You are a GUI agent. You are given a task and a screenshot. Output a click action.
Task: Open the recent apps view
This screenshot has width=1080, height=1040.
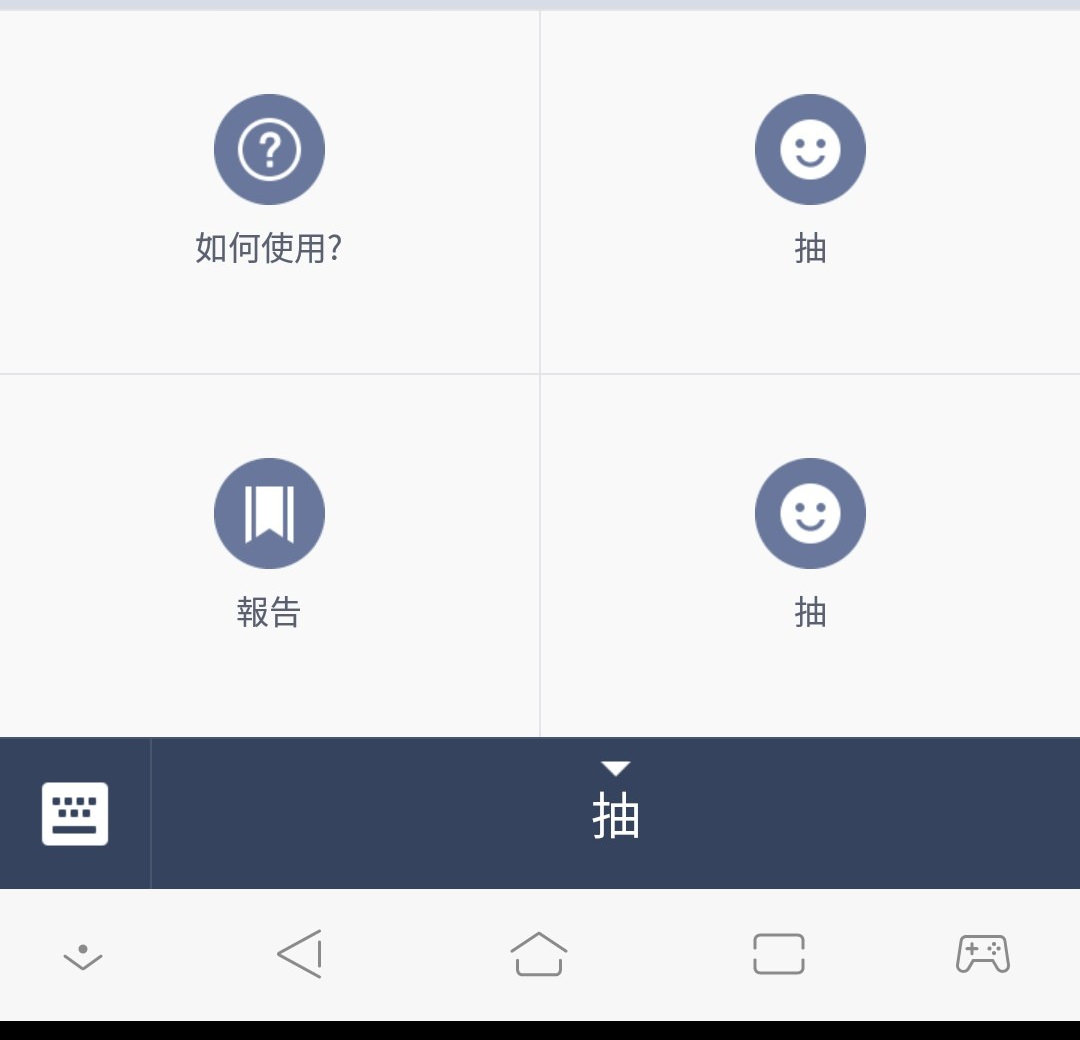[x=778, y=954]
